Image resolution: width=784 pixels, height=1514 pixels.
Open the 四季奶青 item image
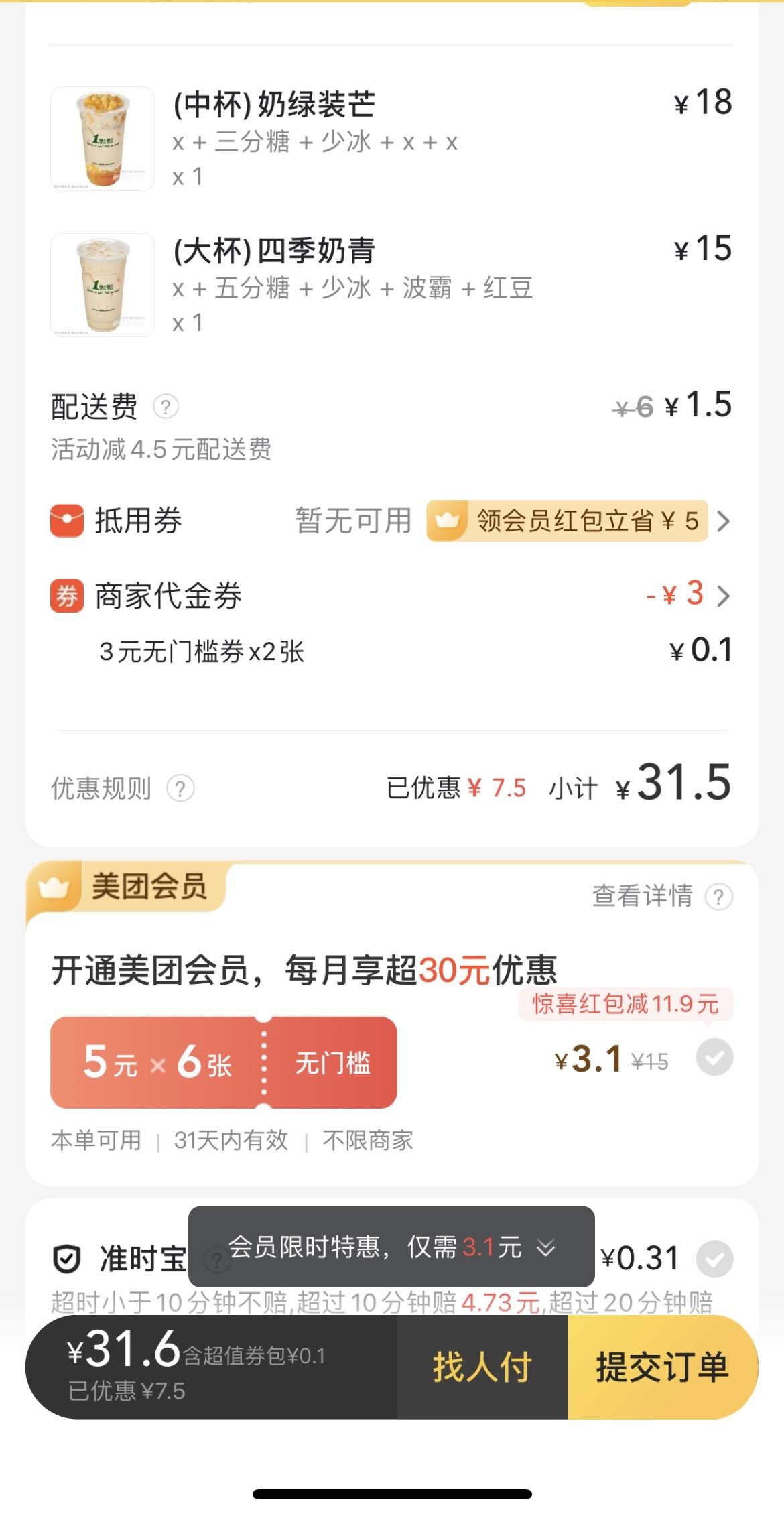[103, 285]
